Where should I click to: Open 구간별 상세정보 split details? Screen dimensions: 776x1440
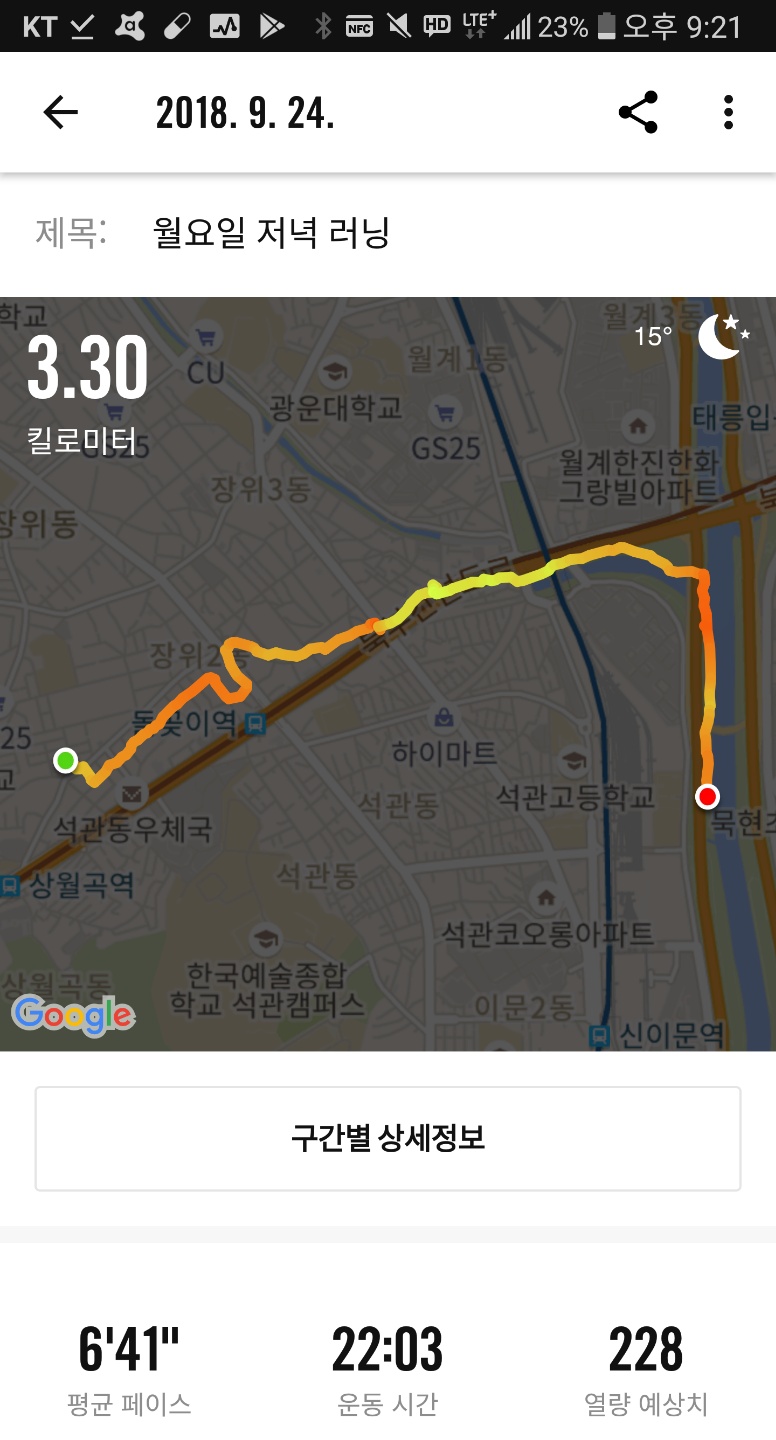point(388,1138)
